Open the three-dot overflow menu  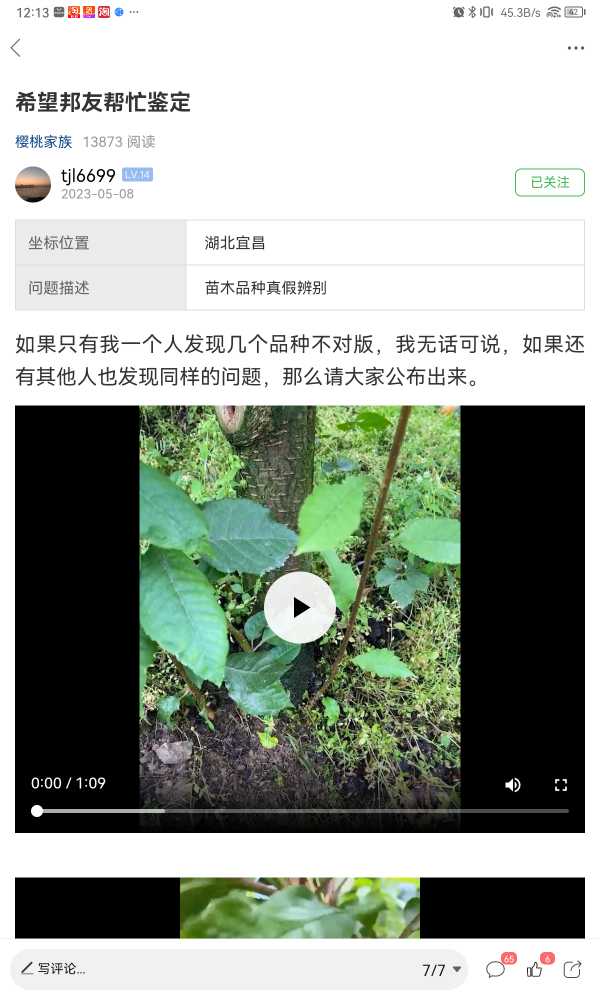click(x=575, y=48)
